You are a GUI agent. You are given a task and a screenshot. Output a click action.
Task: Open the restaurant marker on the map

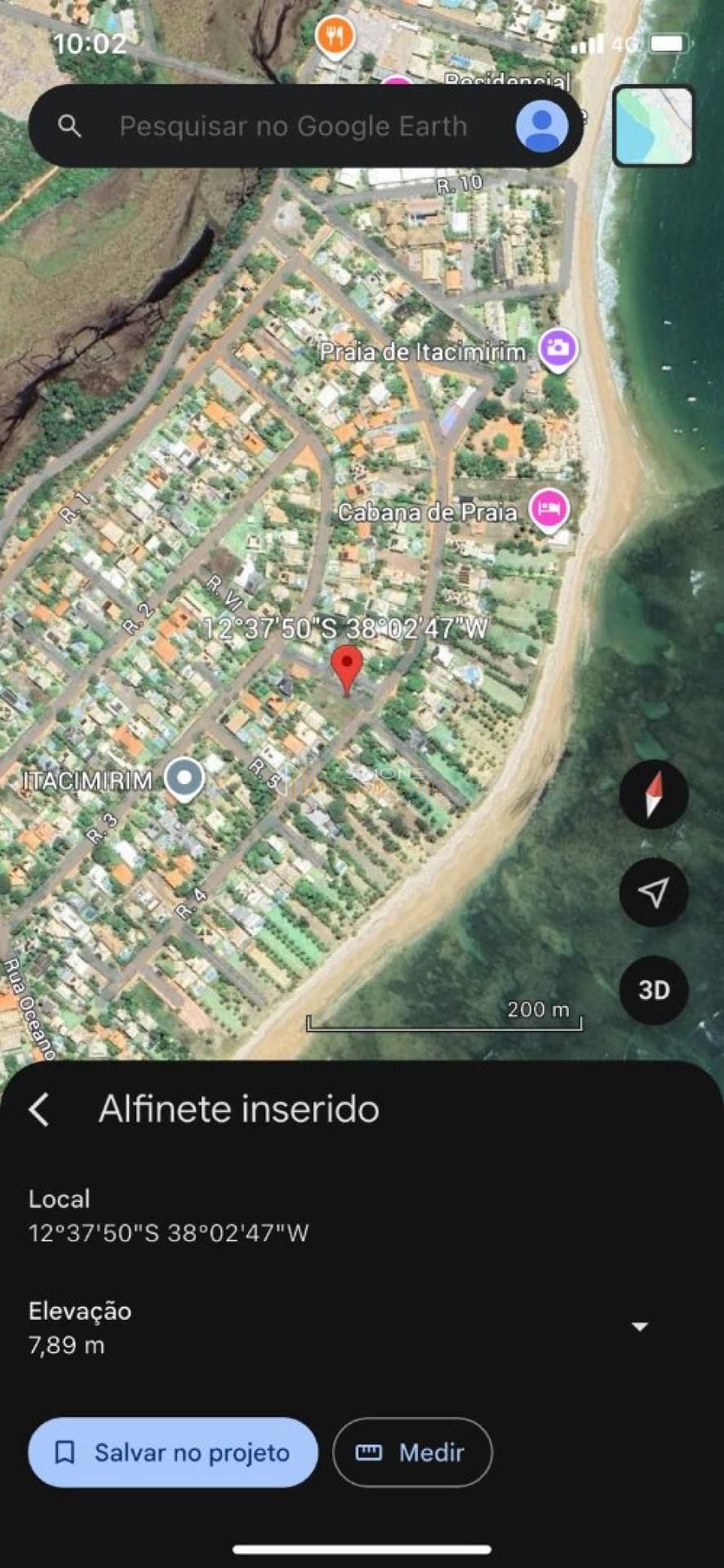pos(334,35)
